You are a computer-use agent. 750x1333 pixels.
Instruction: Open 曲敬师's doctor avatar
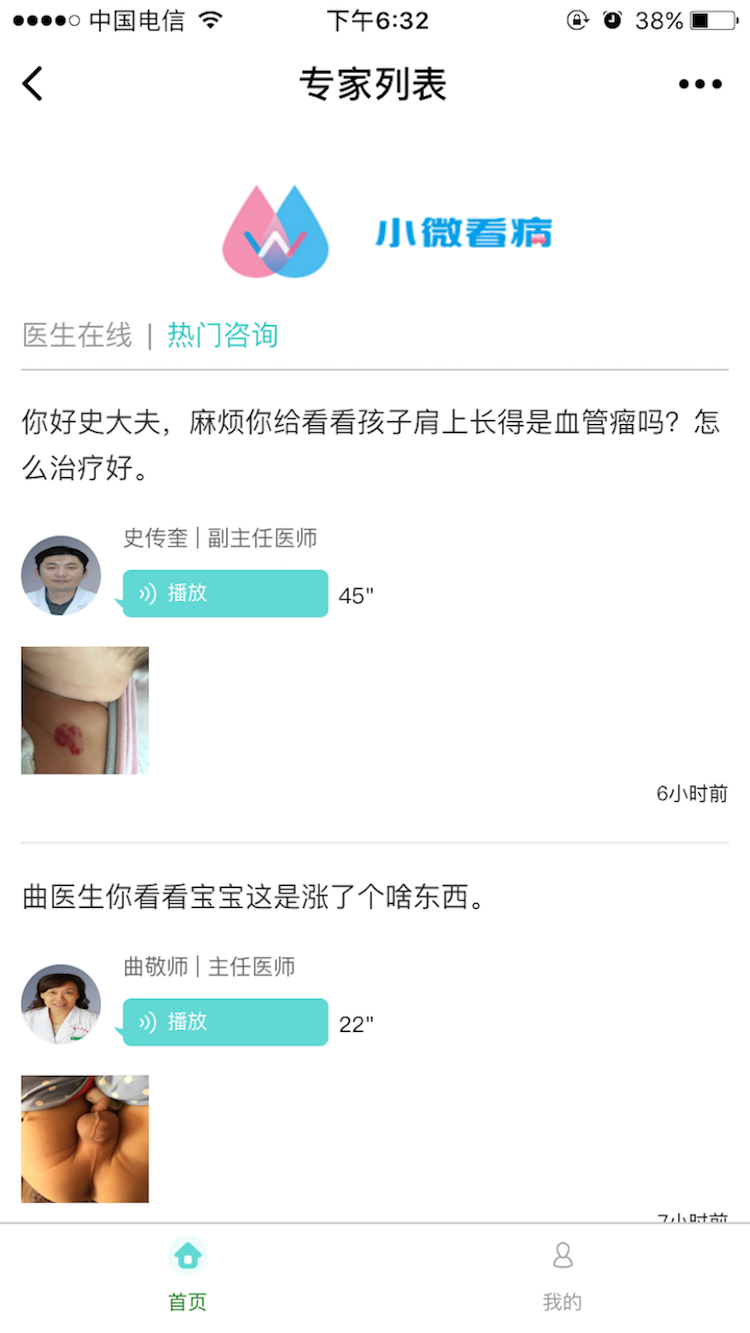[x=61, y=1004]
